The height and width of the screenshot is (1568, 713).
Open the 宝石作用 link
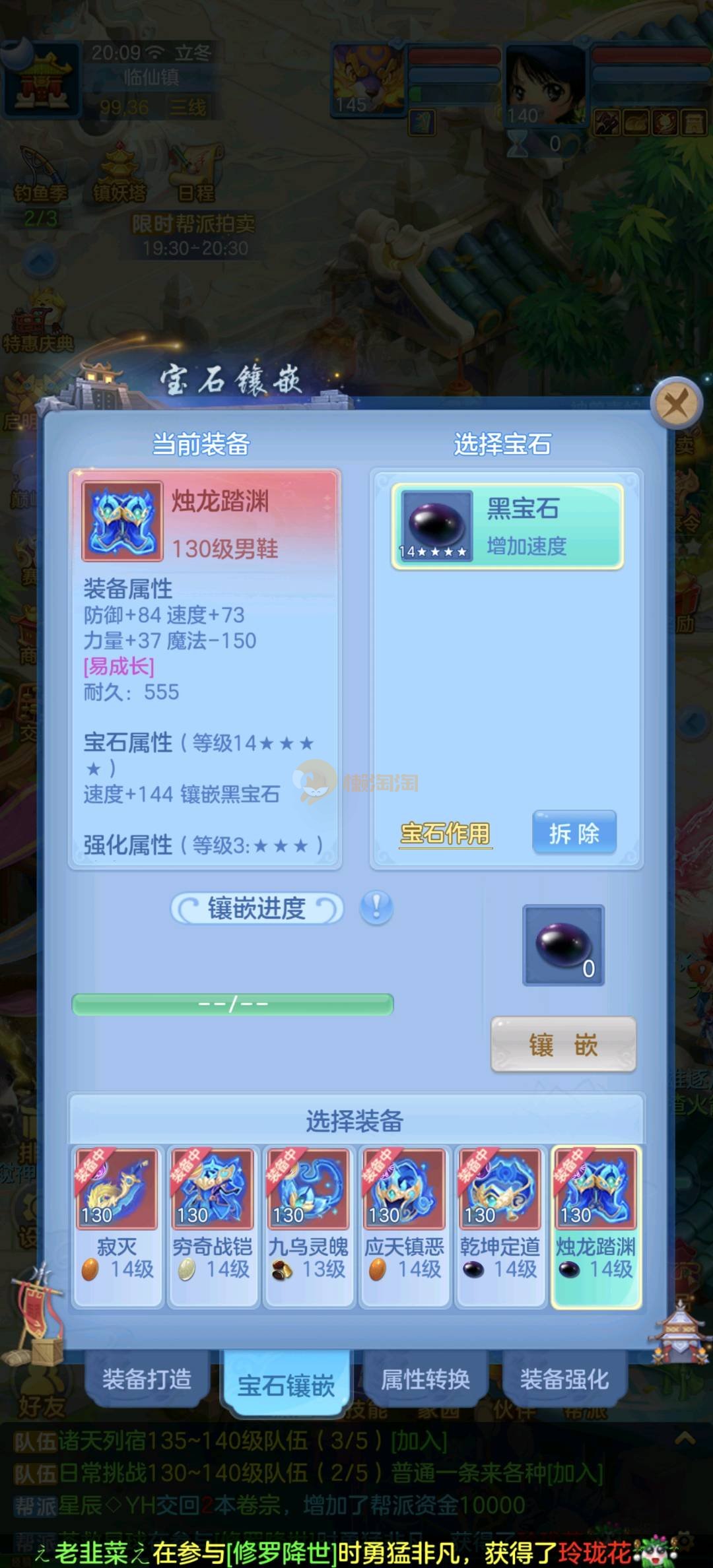point(446,833)
